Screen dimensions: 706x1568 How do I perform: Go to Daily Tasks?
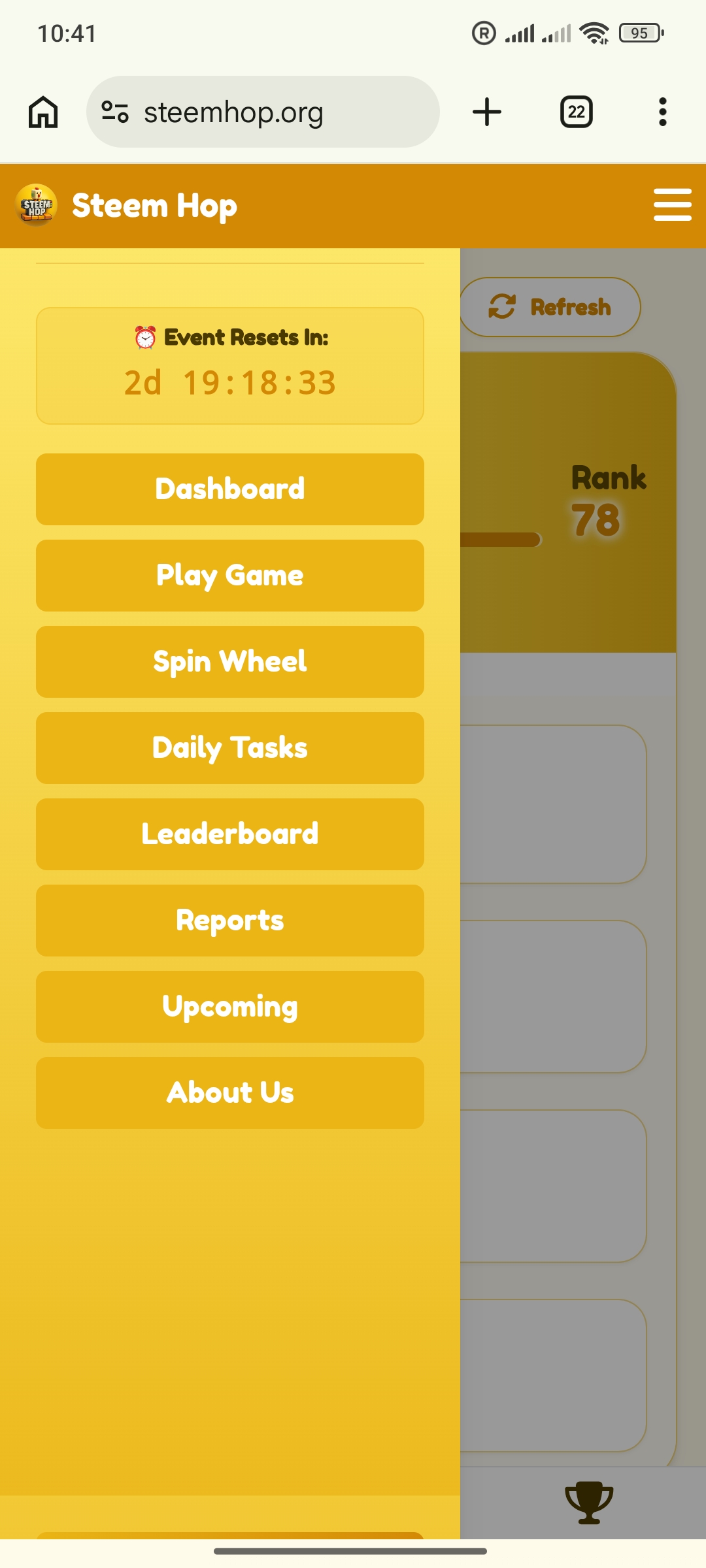click(230, 748)
